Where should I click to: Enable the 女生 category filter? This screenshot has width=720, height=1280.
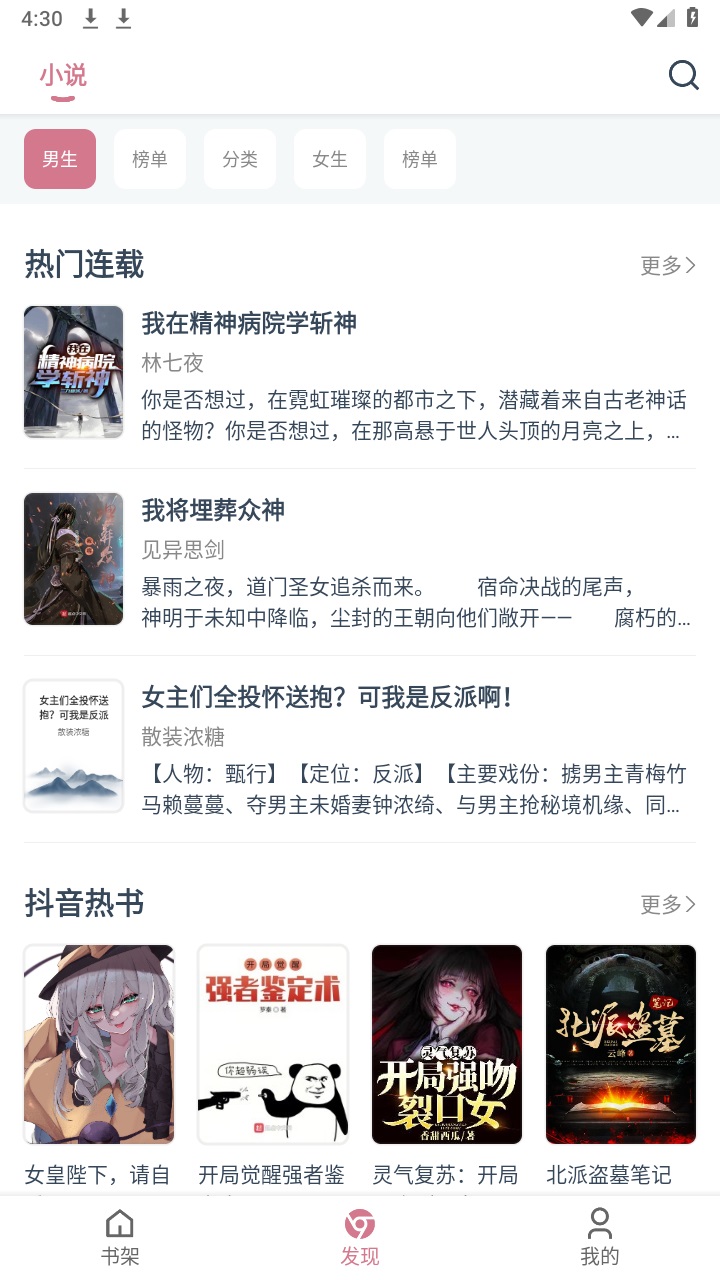pyautogui.click(x=330, y=158)
